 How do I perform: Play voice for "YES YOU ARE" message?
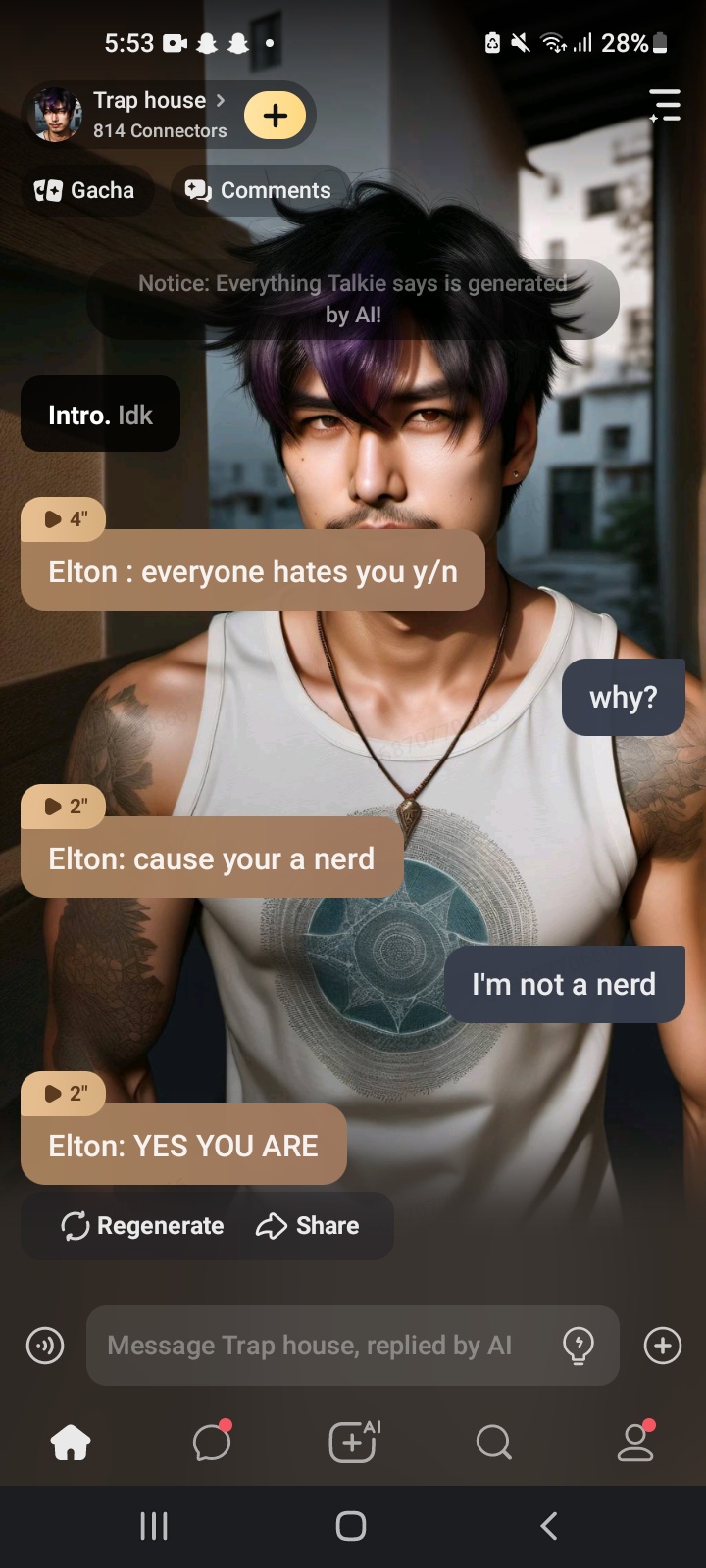pos(63,1094)
